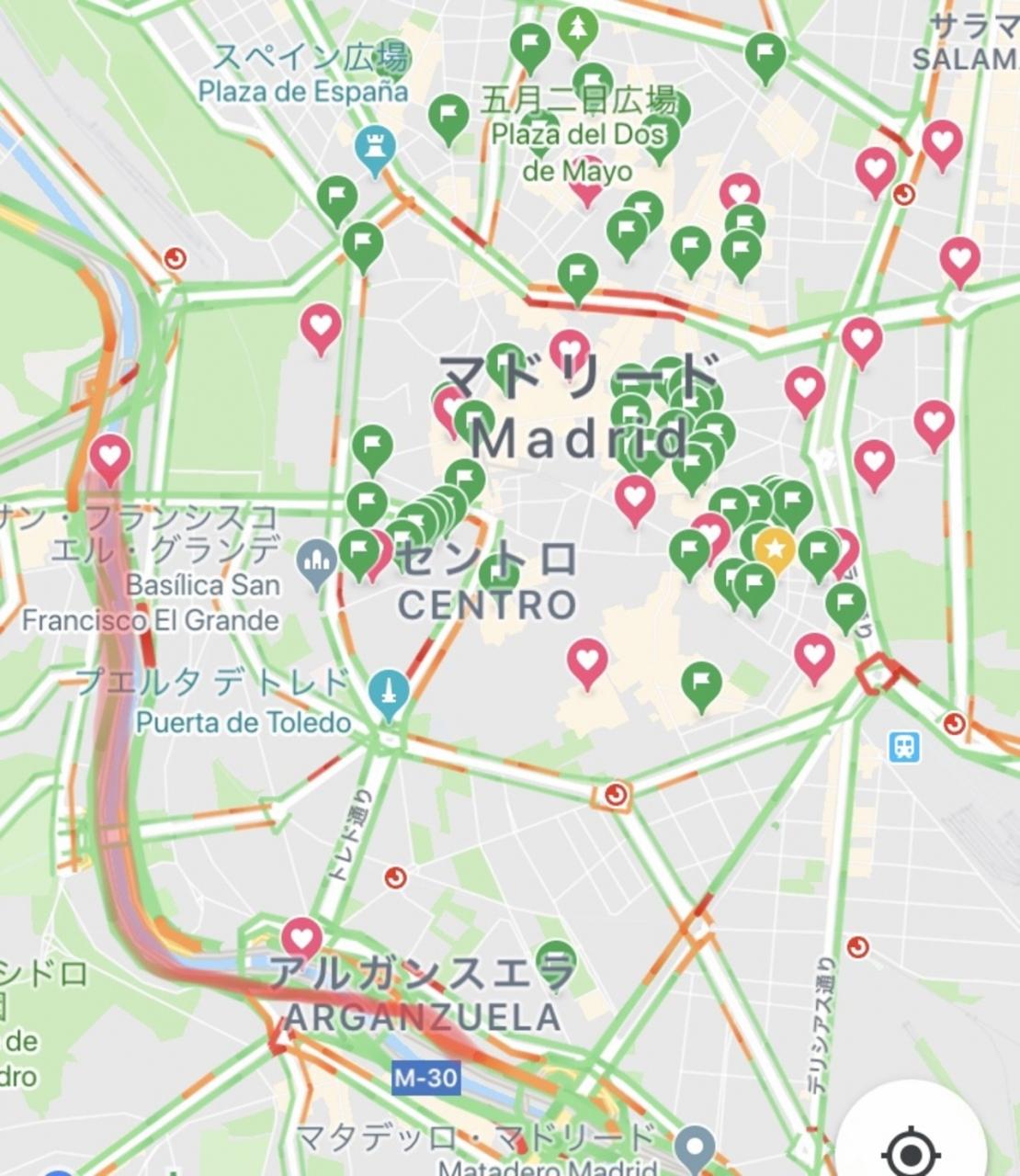
Task: Select the Plaza de España castle marker
Action: pos(375,149)
